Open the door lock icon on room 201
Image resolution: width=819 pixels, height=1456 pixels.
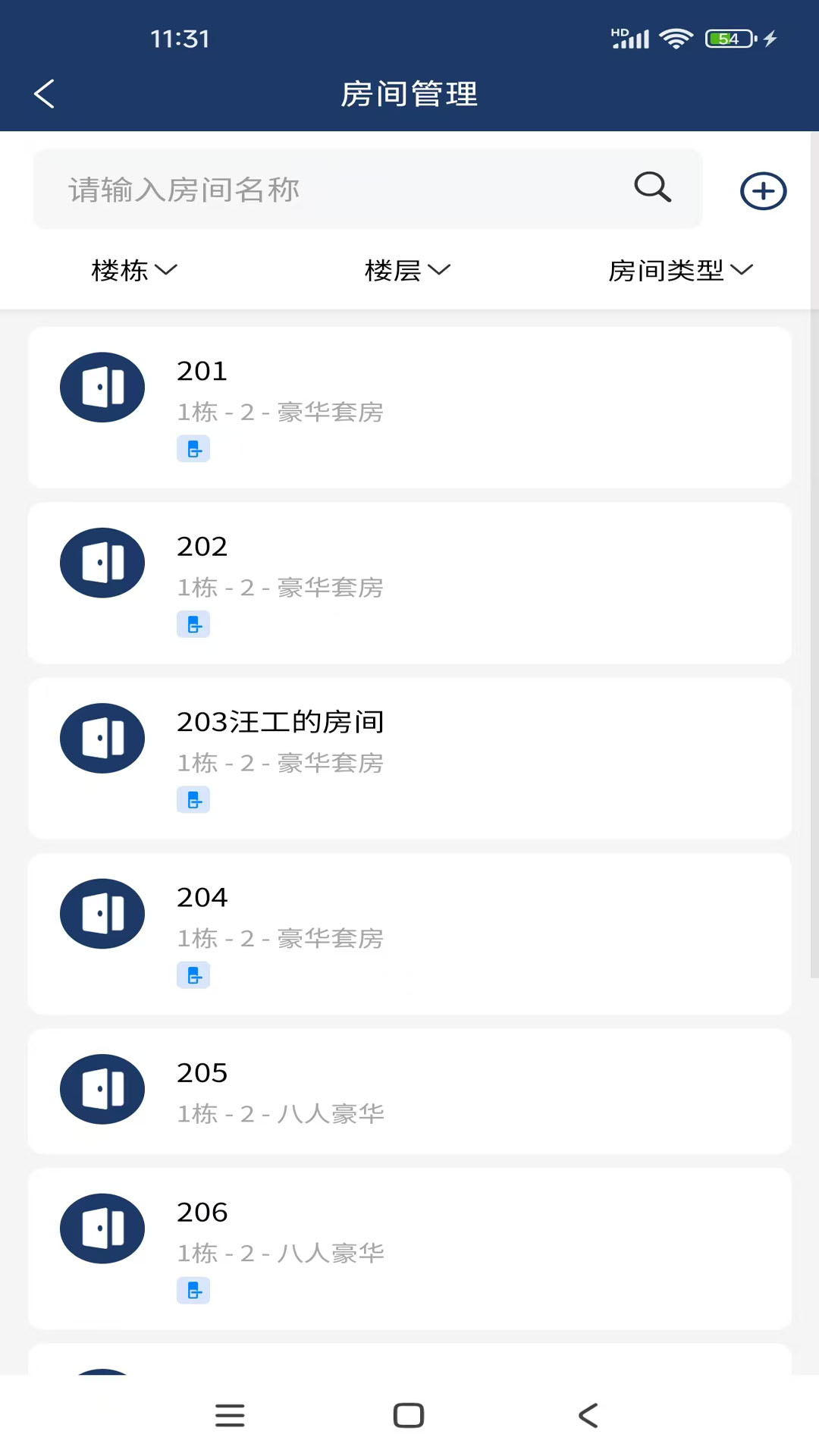click(193, 449)
